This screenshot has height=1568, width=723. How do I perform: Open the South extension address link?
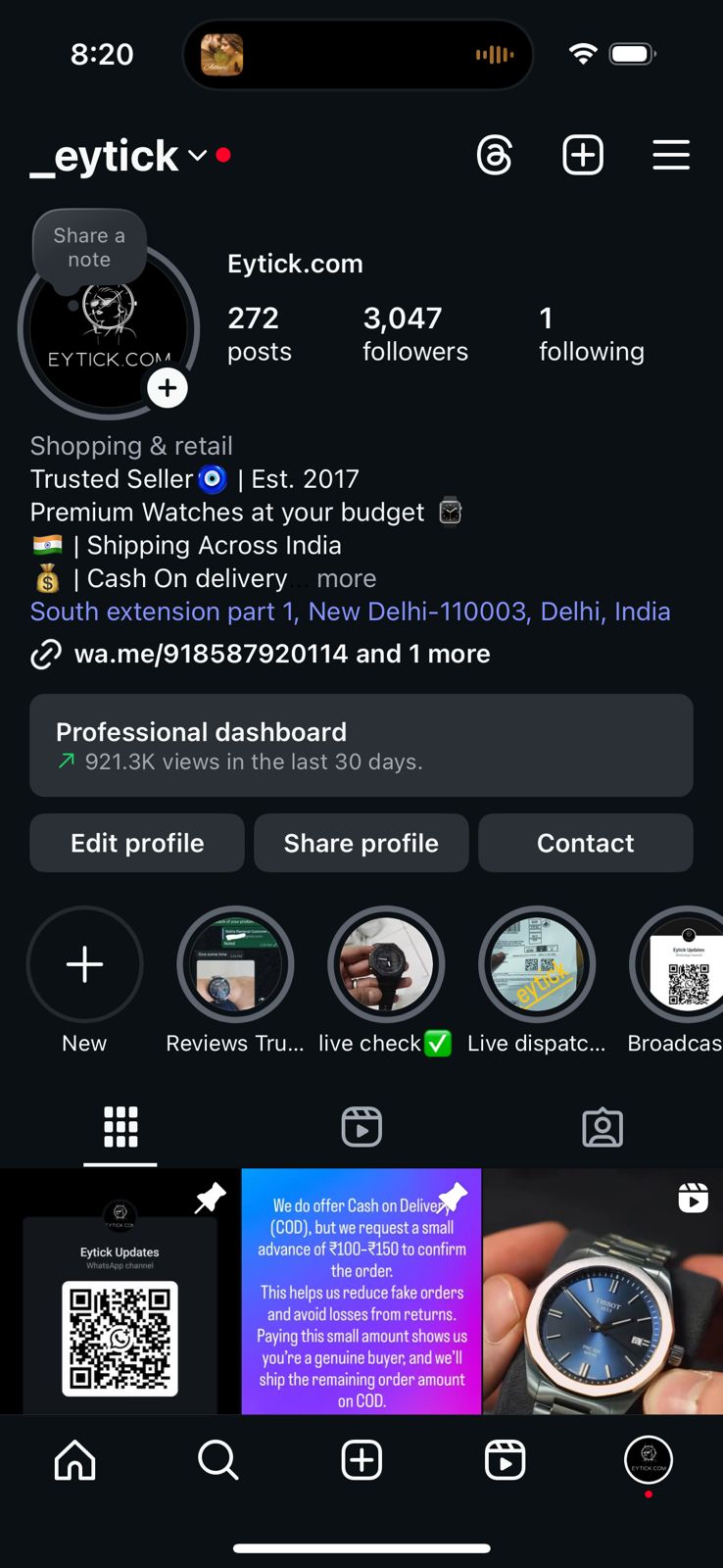point(350,612)
